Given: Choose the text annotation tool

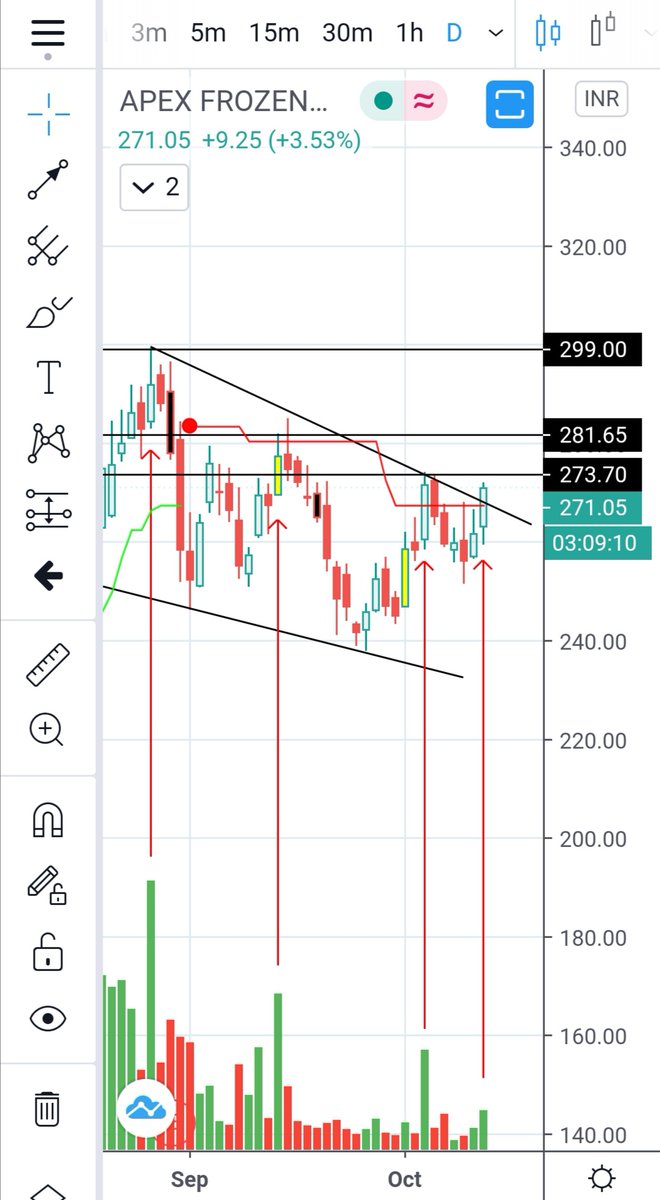Looking at the screenshot, I should [x=48, y=378].
